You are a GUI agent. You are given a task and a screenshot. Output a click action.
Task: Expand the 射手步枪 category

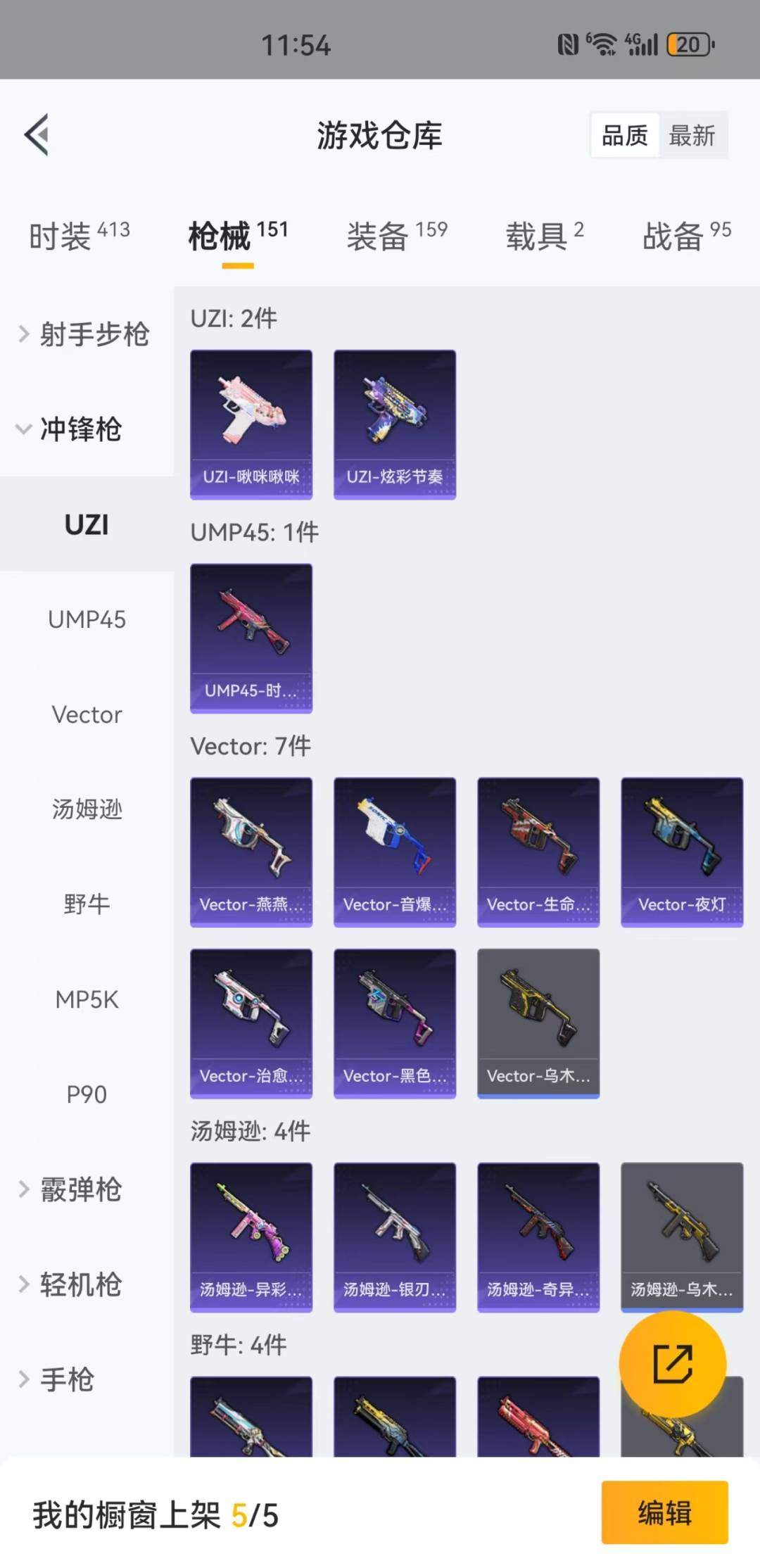[x=84, y=334]
